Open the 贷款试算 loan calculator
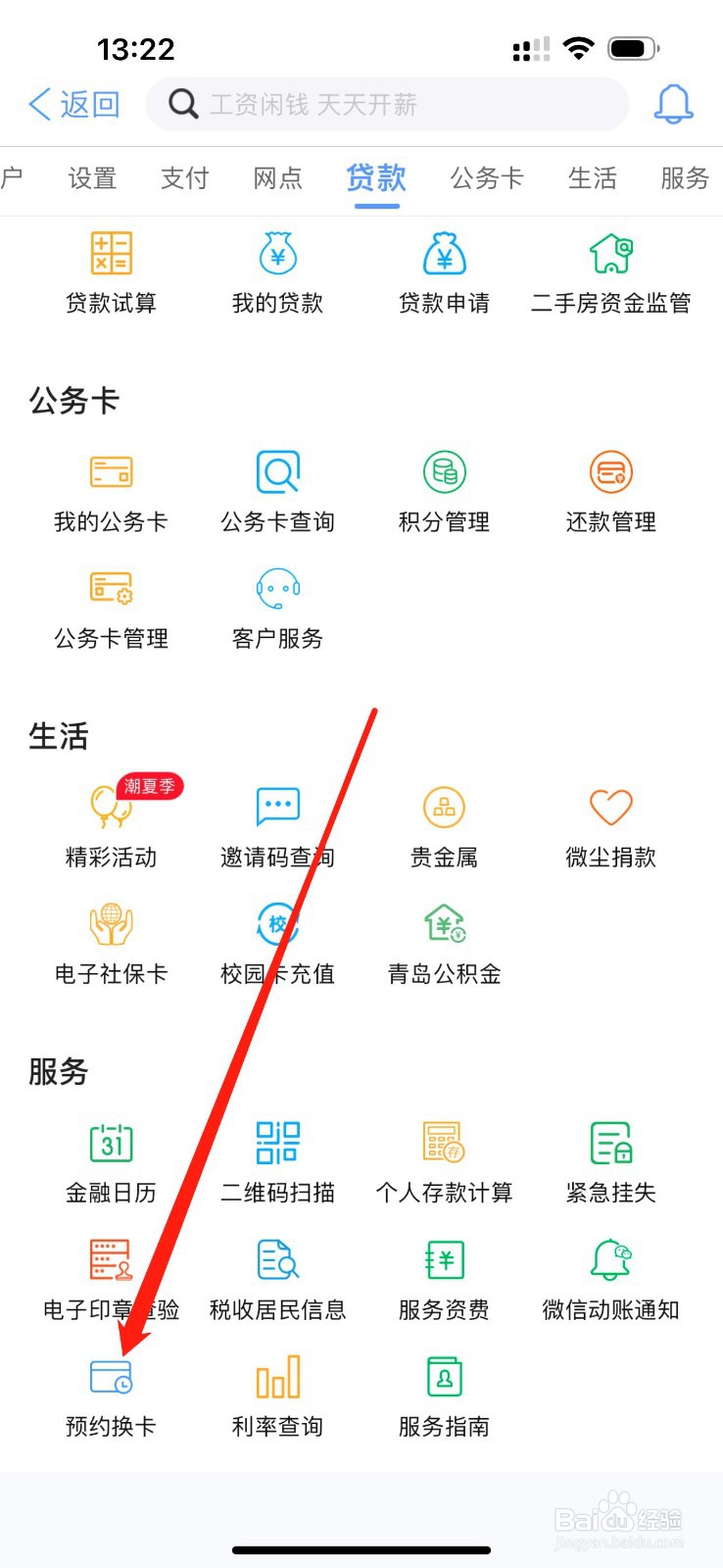The image size is (723, 1568). click(111, 271)
